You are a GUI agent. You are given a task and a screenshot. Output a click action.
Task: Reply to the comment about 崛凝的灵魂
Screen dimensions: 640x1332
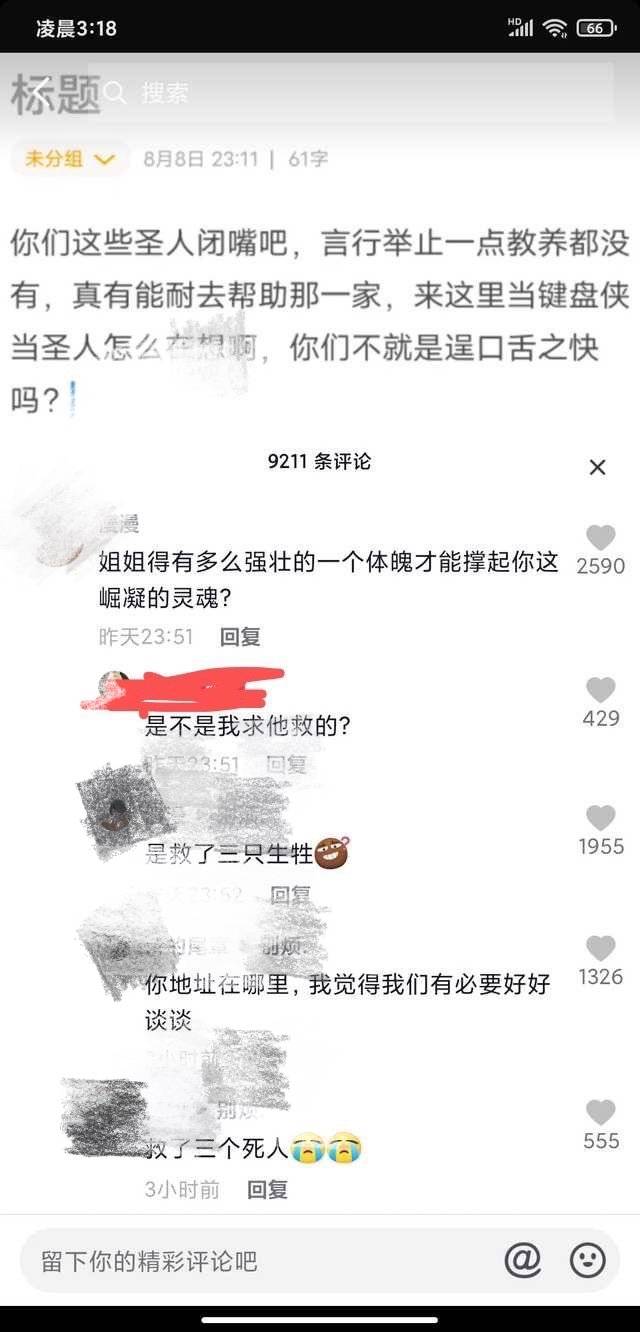point(240,636)
